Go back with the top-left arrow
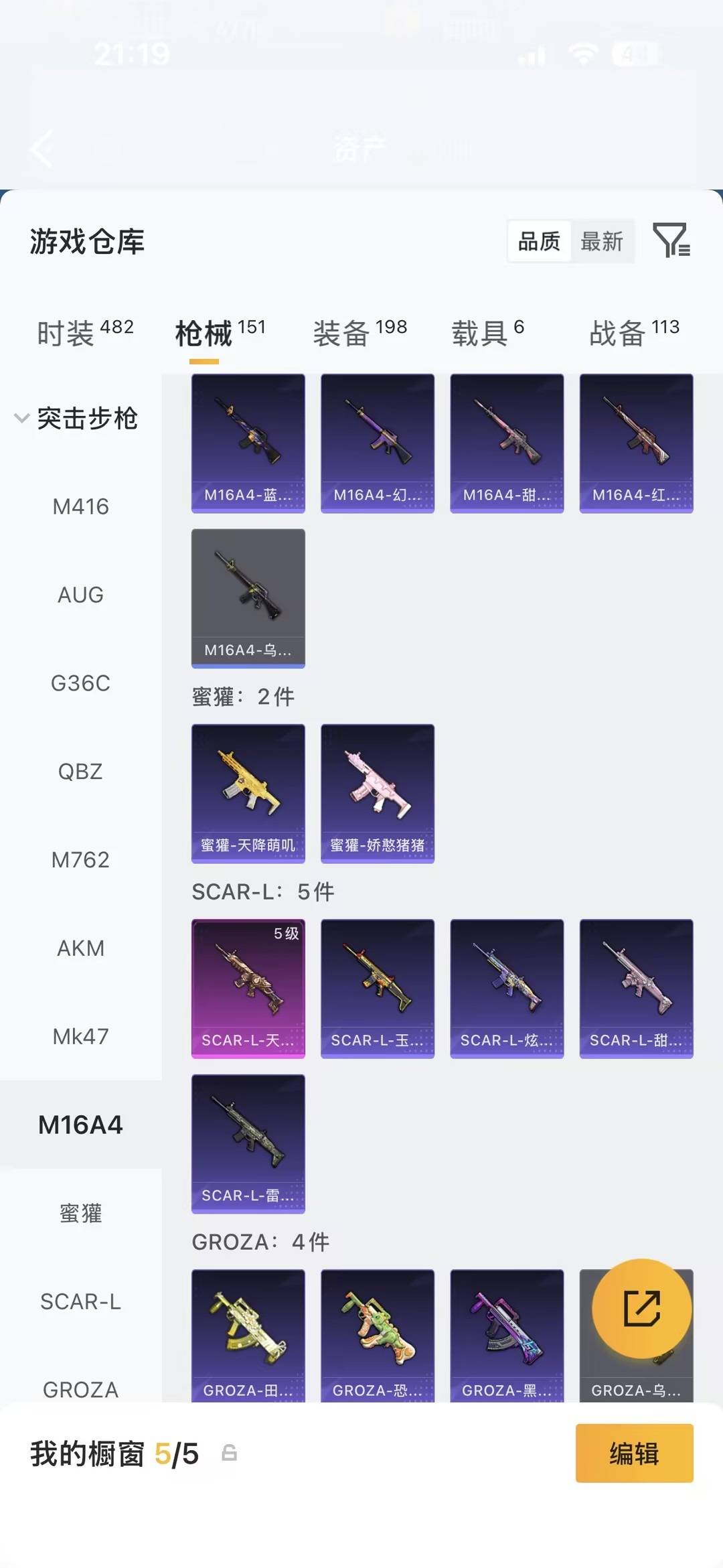 (42, 148)
